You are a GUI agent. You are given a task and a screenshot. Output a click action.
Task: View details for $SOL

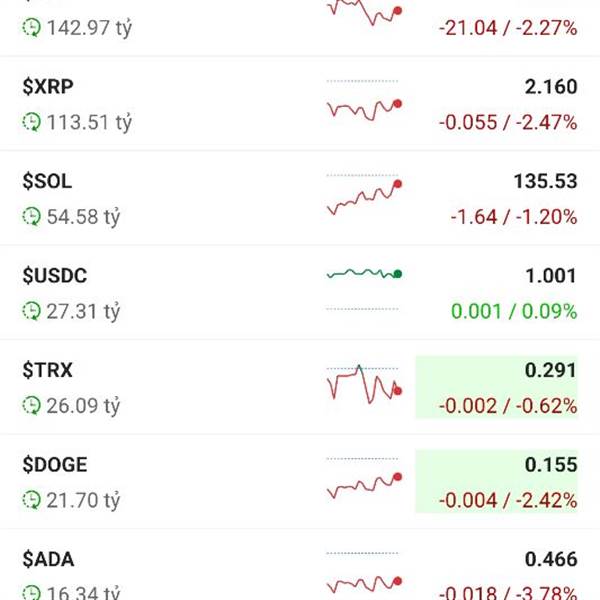pyautogui.click(x=300, y=198)
